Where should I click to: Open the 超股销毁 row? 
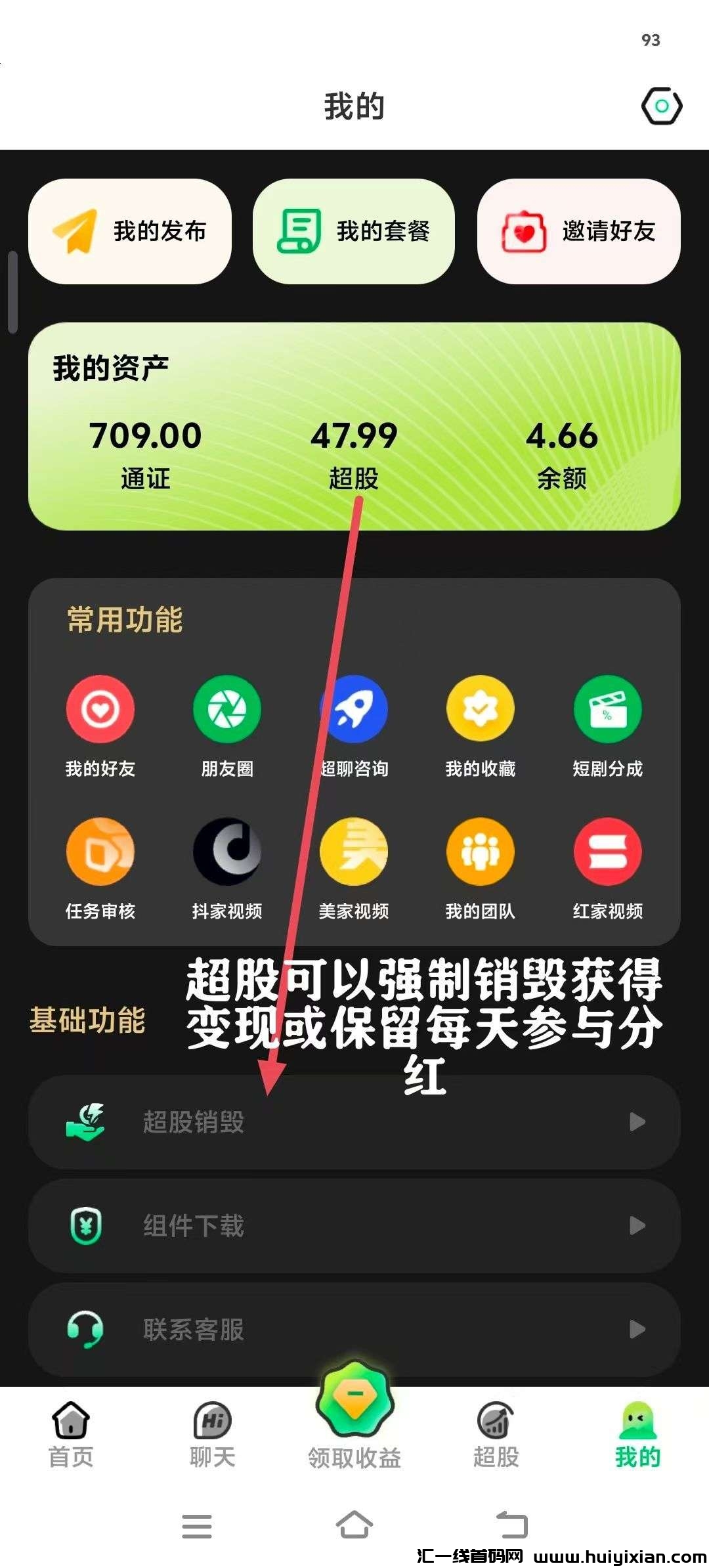pos(354,1122)
